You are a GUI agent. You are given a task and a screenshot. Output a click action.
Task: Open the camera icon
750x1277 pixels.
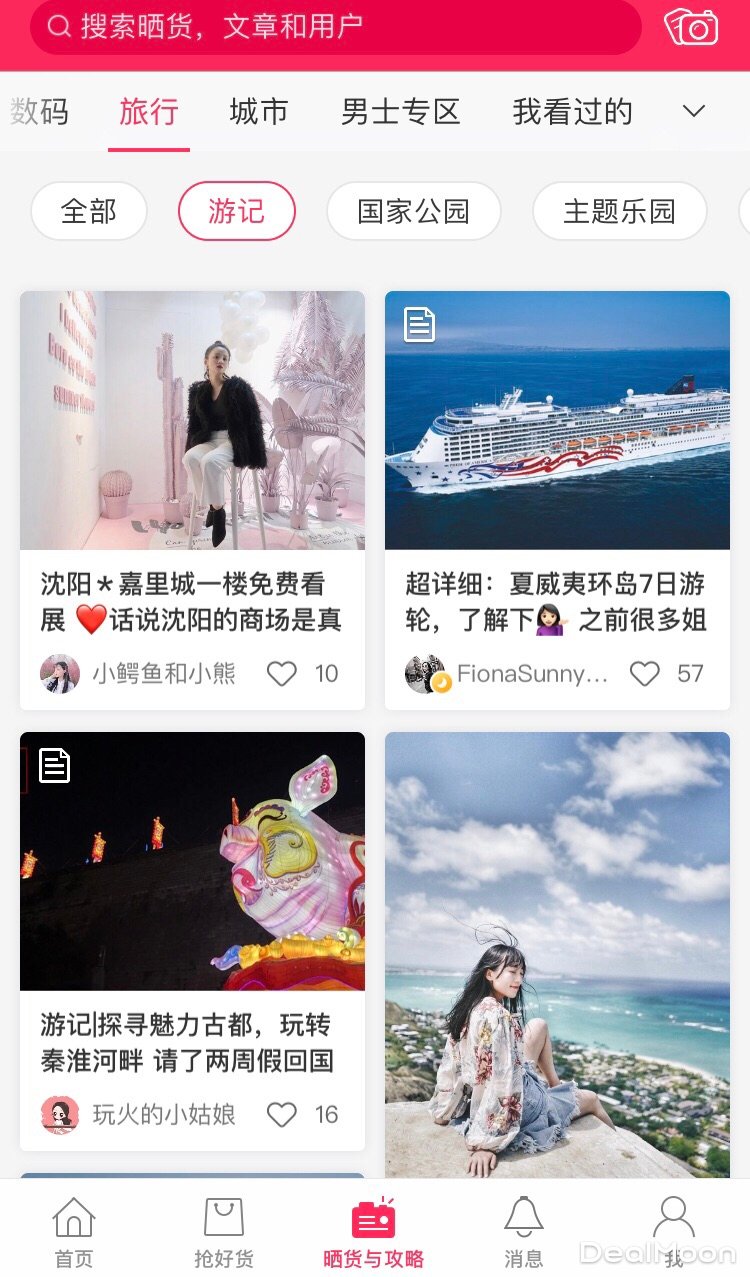[691, 27]
